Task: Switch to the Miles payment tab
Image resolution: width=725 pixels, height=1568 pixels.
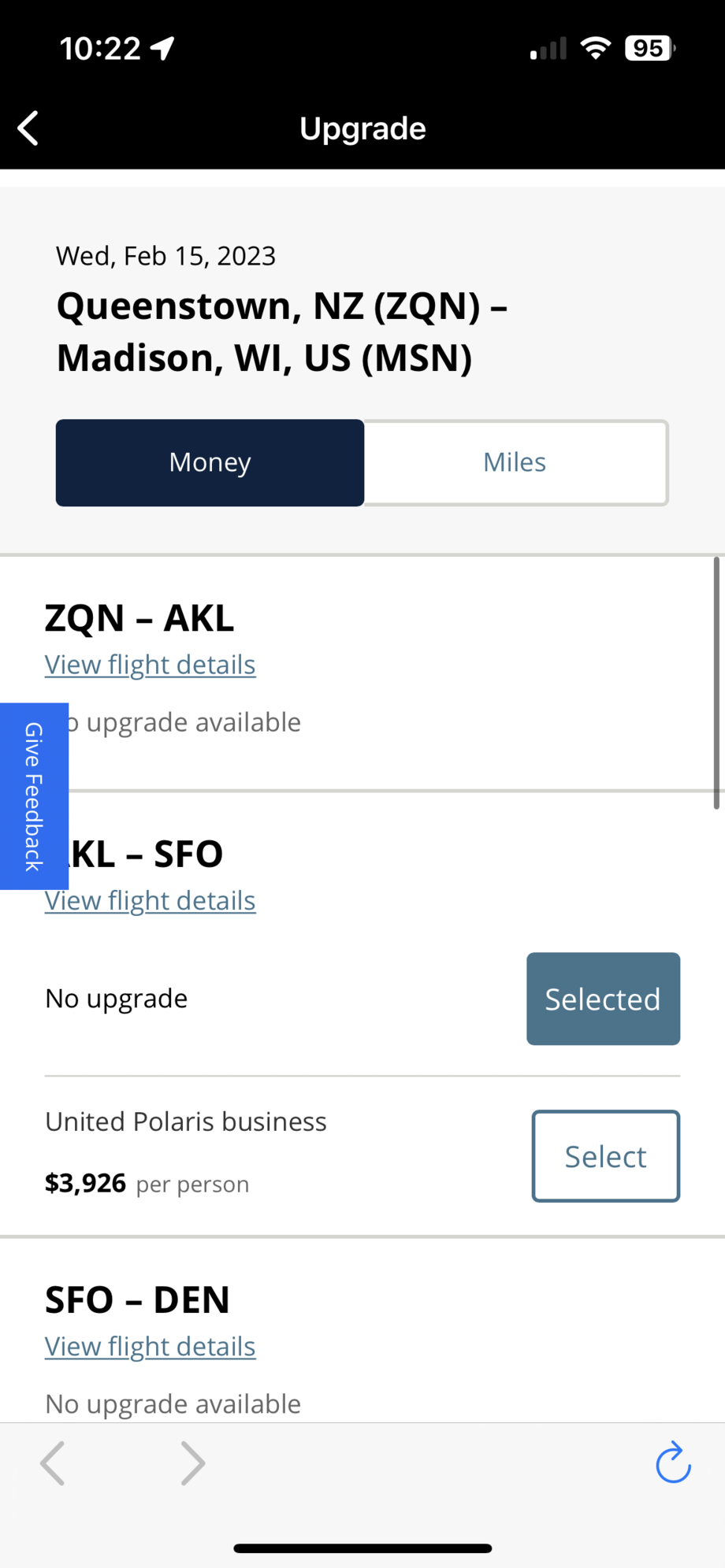Action: point(515,462)
